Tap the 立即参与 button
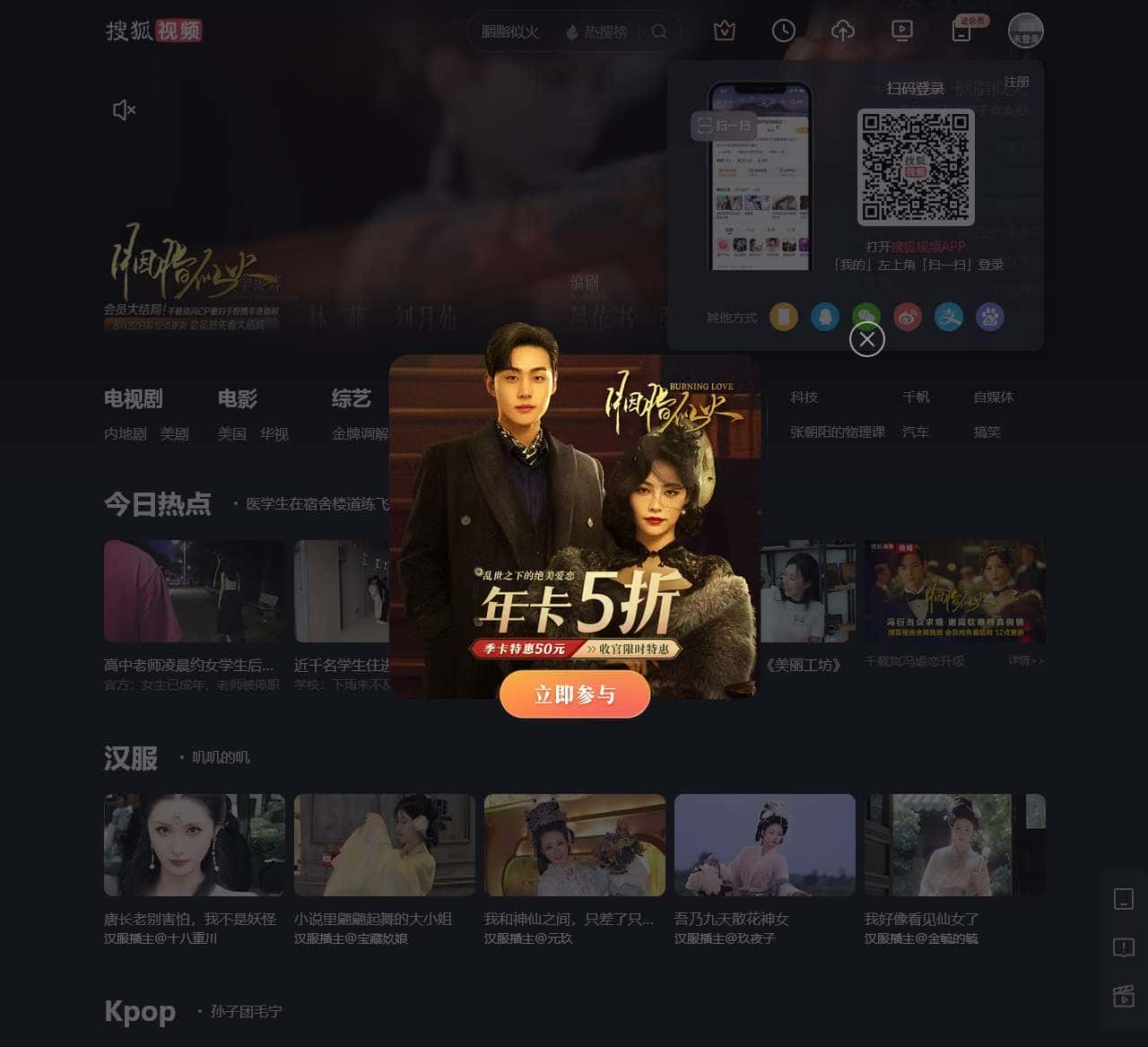The width and height of the screenshot is (1148, 1047). 574,695
